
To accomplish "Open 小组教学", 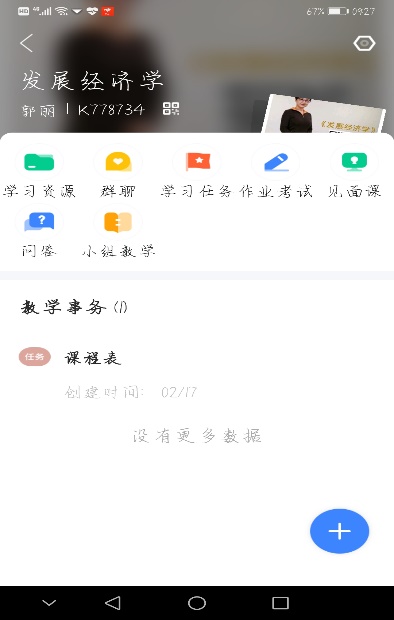I will 118,231.
